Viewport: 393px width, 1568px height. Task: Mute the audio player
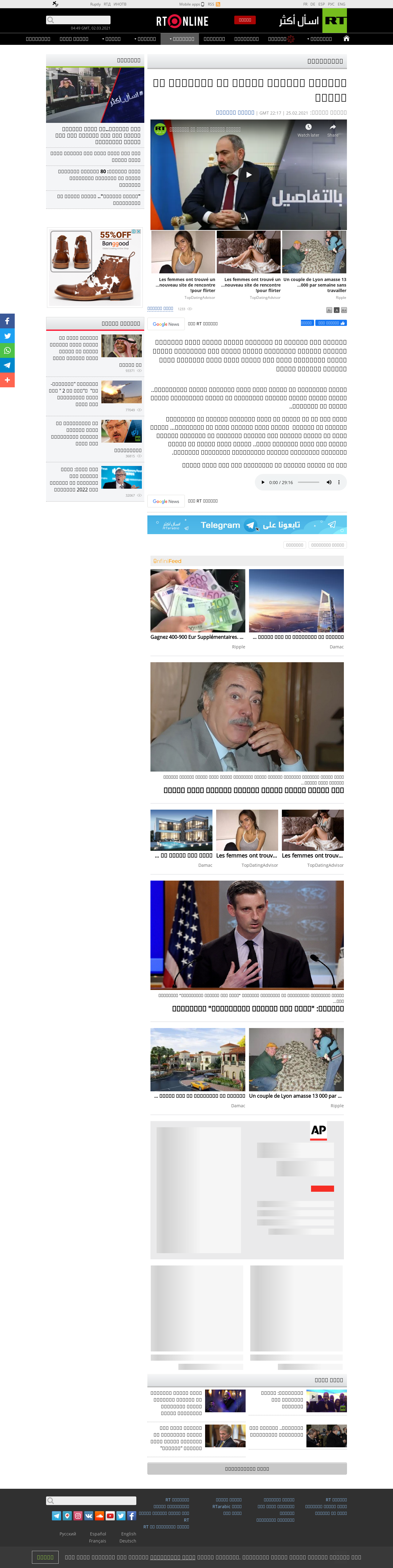[x=329, y=482]
